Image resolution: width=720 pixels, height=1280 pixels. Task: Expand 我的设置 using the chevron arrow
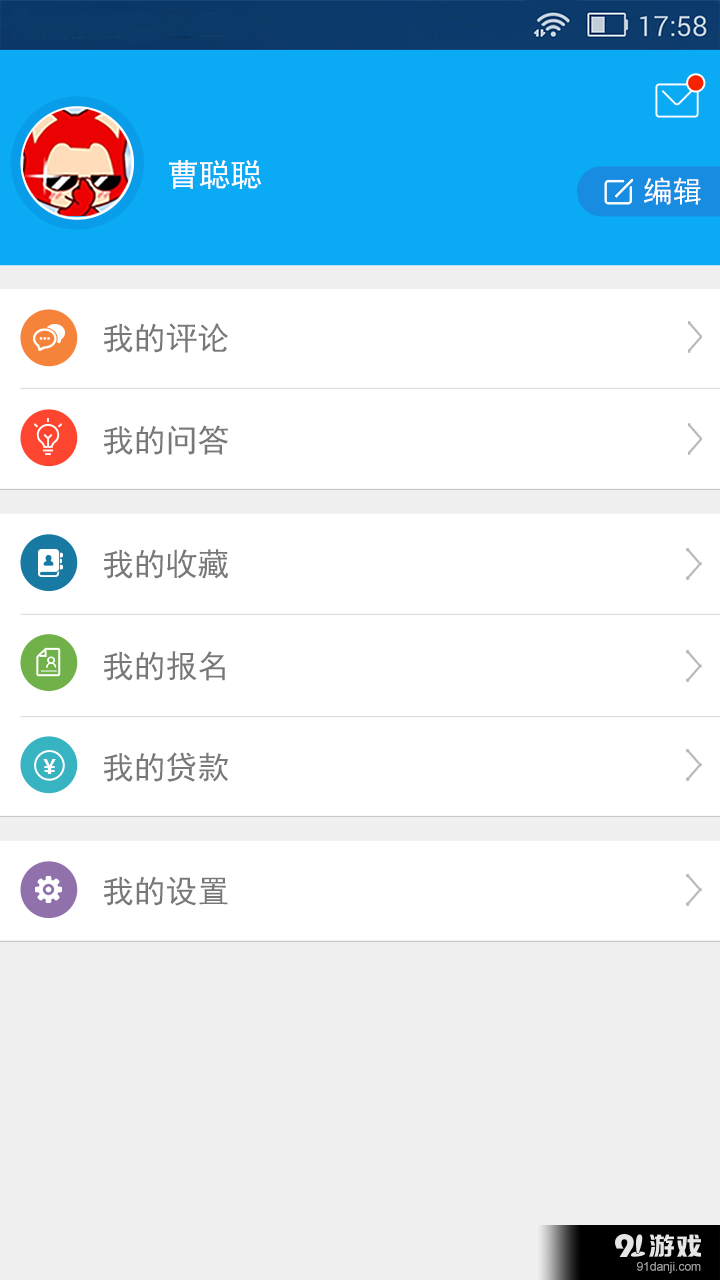click(694, 889)
